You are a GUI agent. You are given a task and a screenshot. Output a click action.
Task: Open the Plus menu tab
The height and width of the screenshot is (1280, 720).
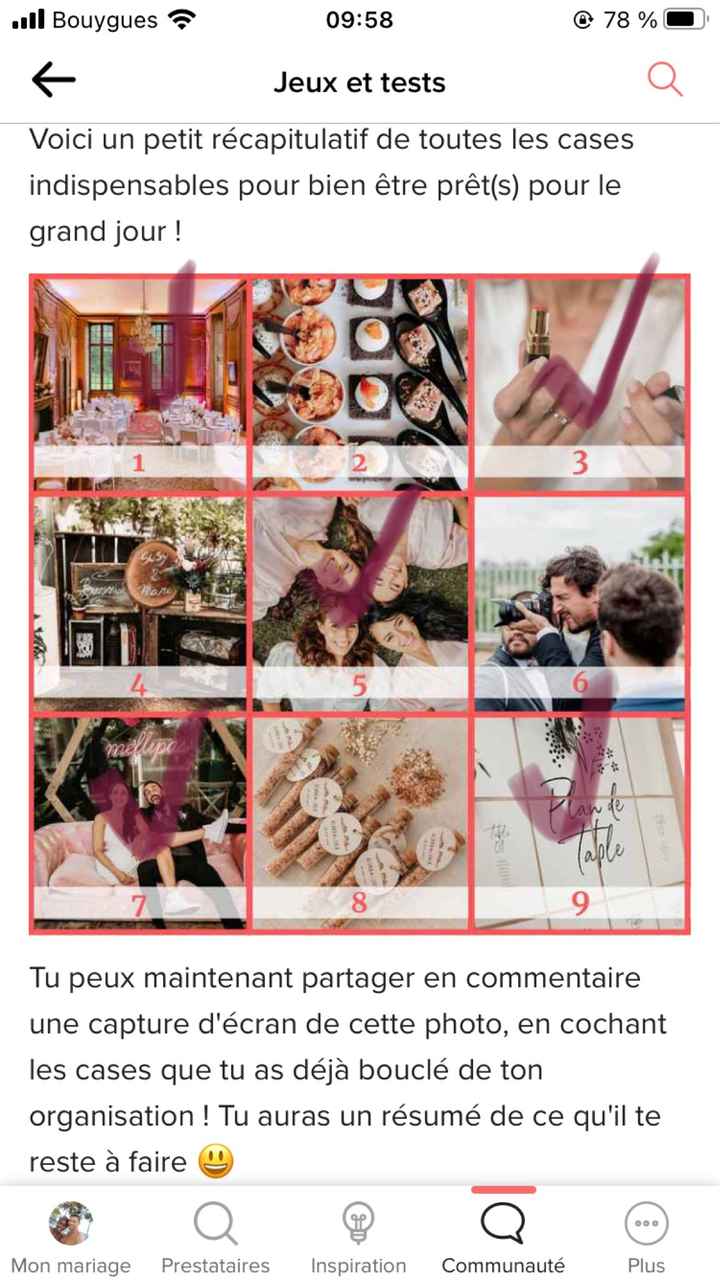point(646,1238)
